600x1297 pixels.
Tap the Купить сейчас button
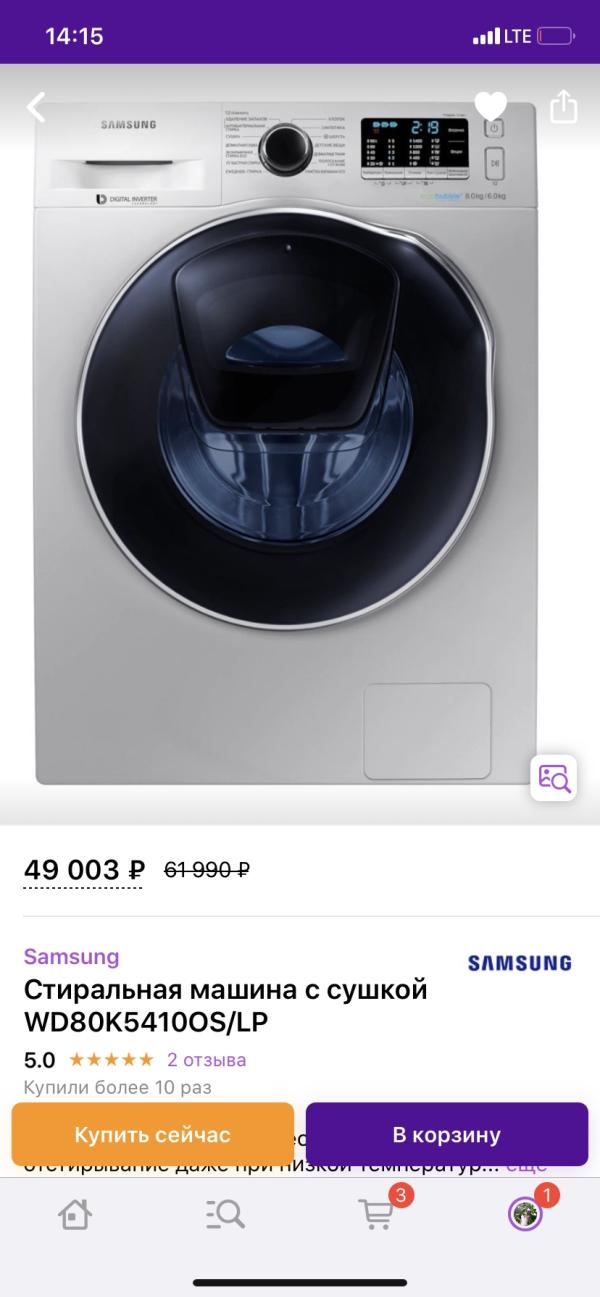[152, 1134]
